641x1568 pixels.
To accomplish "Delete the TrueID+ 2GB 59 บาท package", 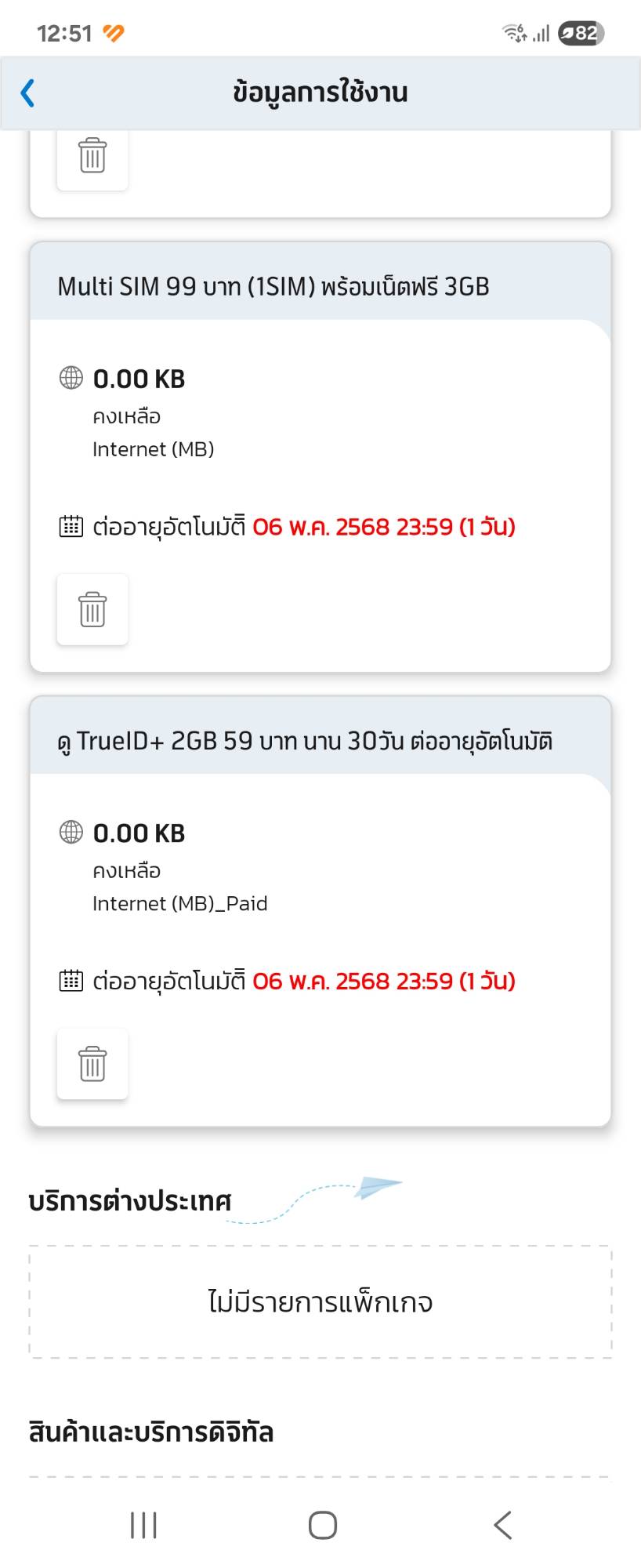I will pyautogui.click(x=92, y=1064).
